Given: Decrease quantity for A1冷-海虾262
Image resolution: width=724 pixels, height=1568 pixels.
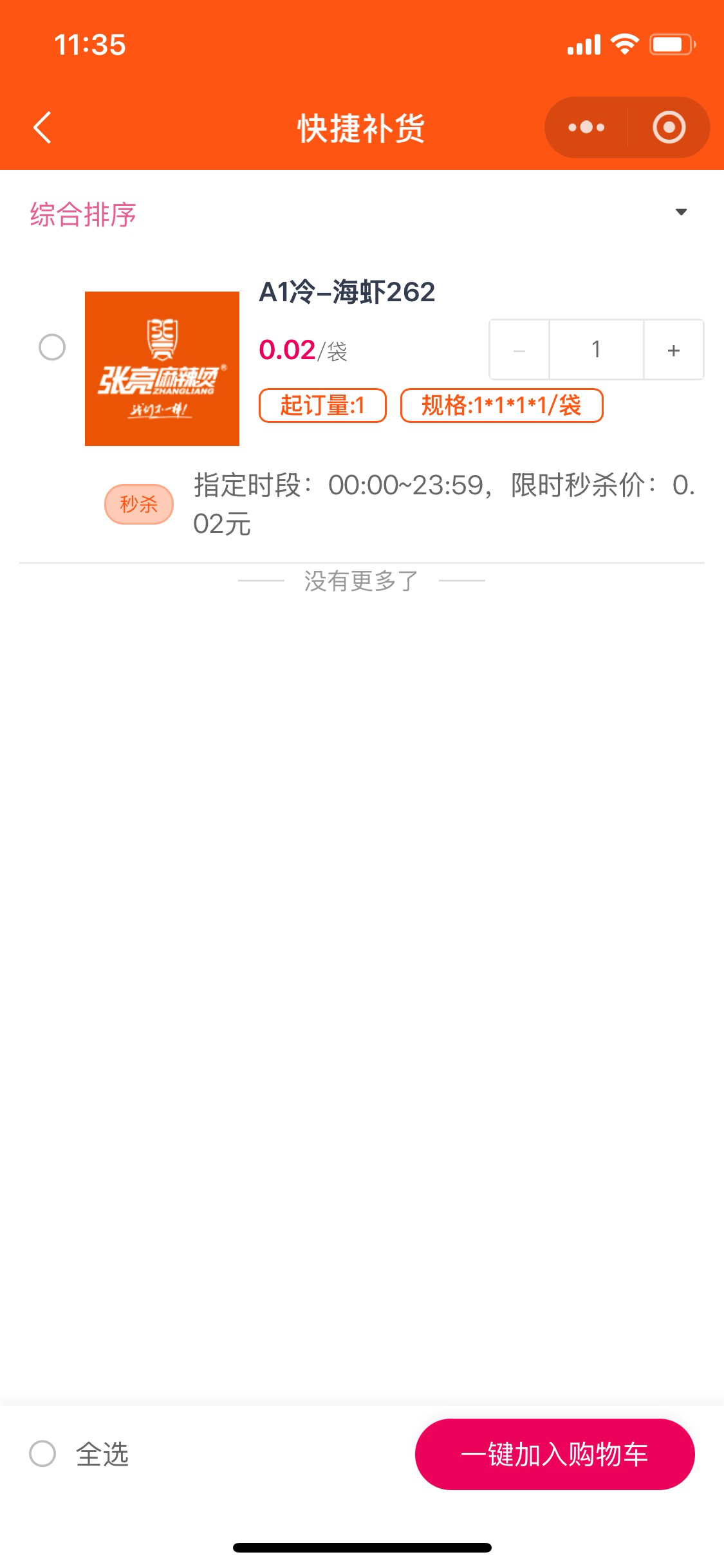Looking at the screenshot, I should click(519, 350).
